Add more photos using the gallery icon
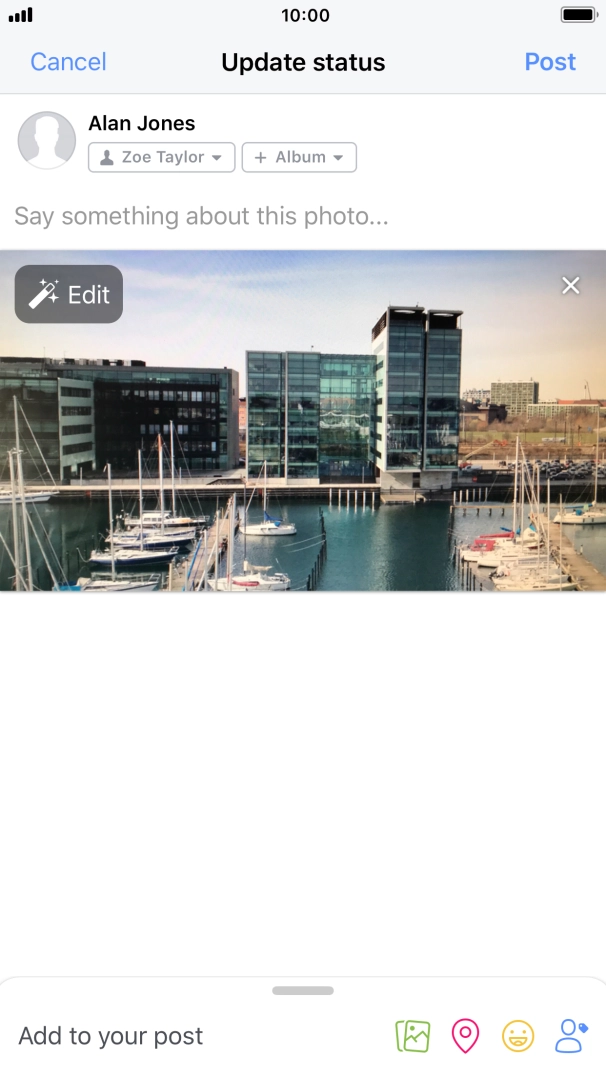Image resolution: width=606 pixels, height=1077 pixels. point(413,1036)
